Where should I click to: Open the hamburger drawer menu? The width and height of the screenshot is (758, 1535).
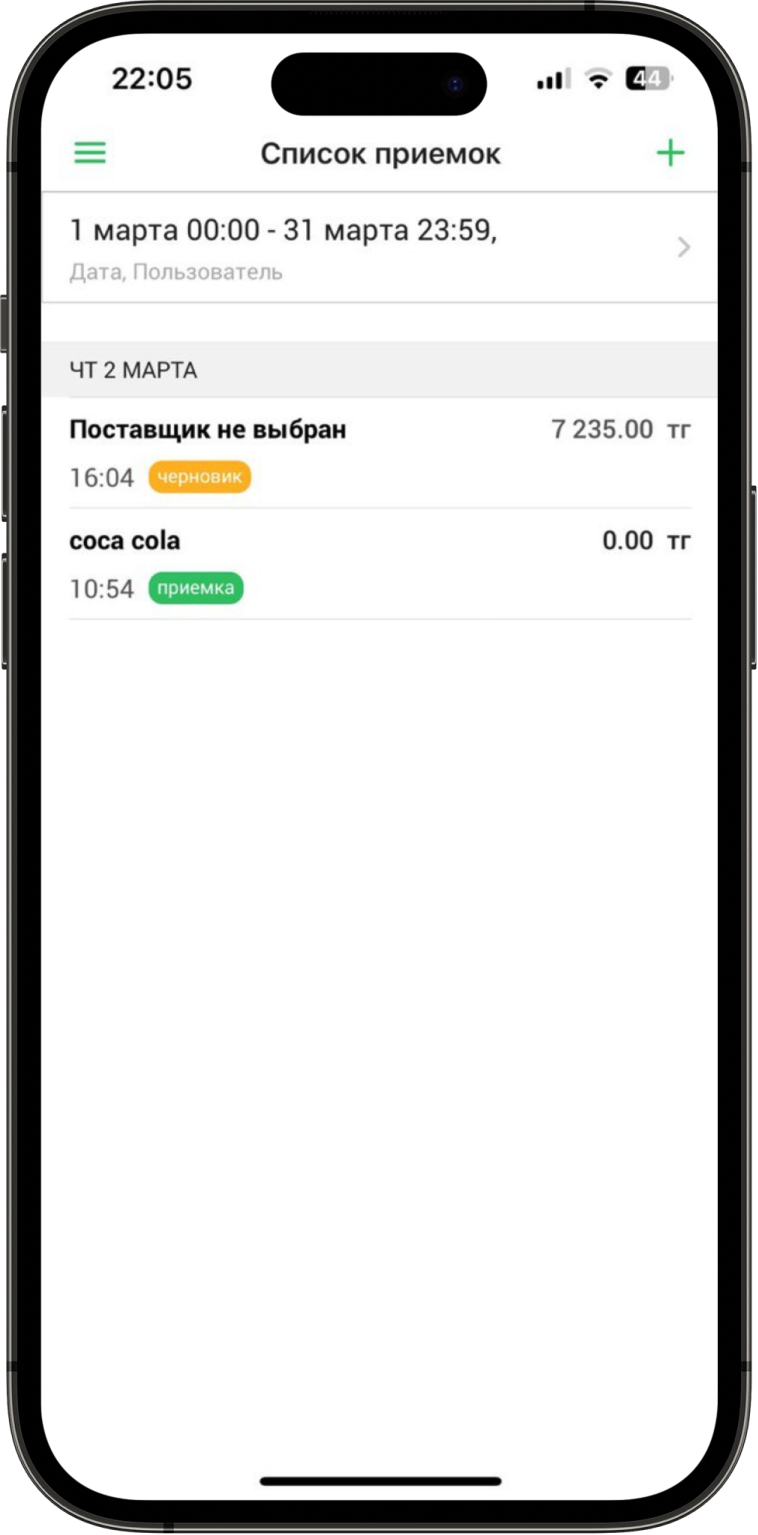pyautogui.click(x=90, y=153)
